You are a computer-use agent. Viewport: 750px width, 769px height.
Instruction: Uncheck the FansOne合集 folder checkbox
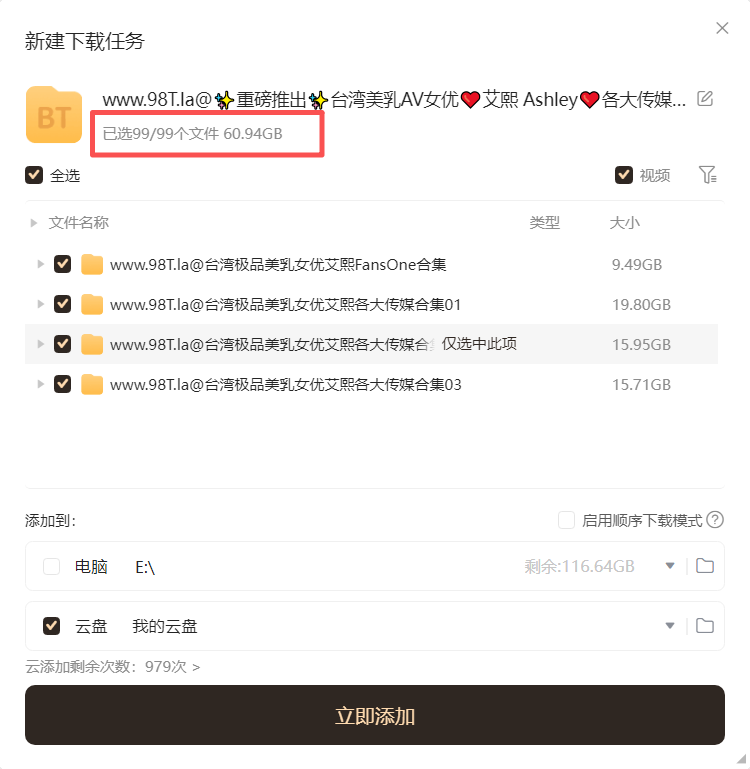click(x=62, y=264)
